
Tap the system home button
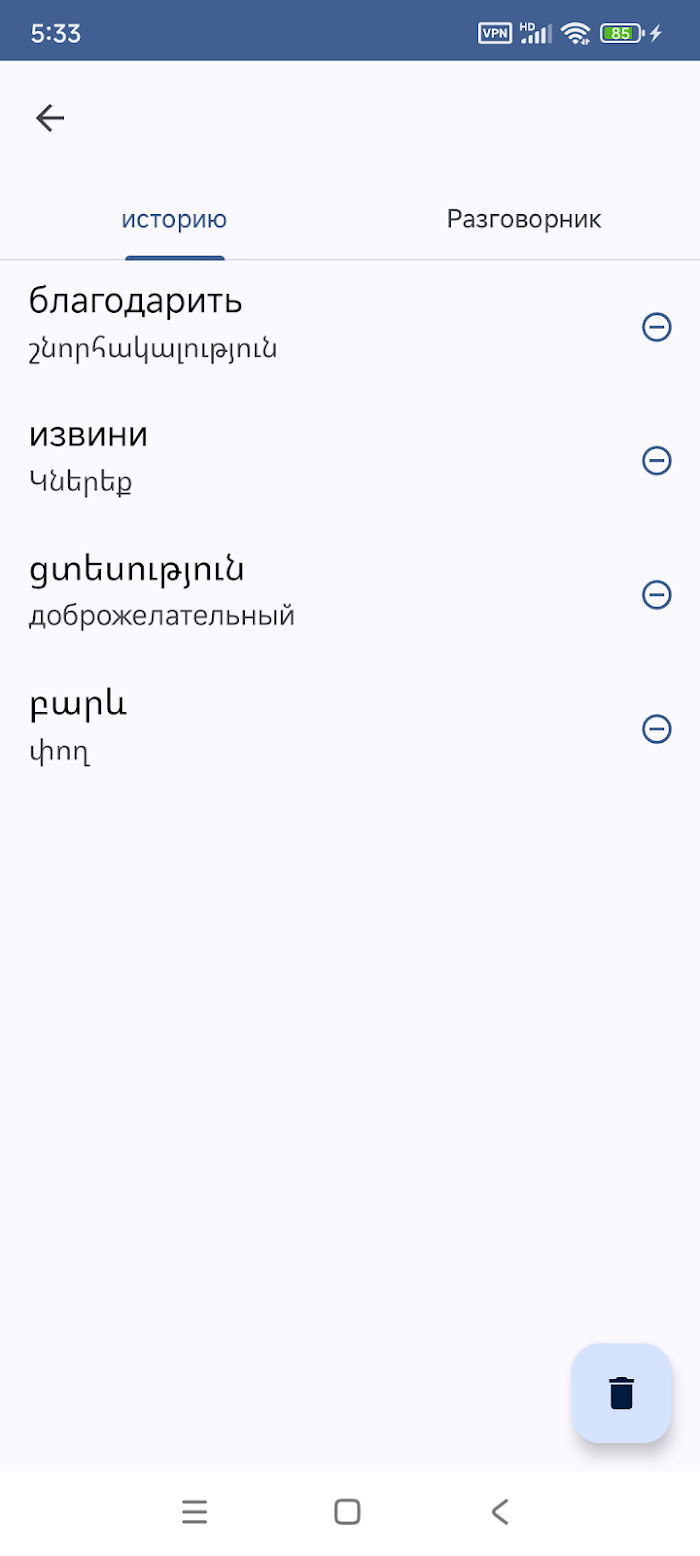tap(347, 1511)
